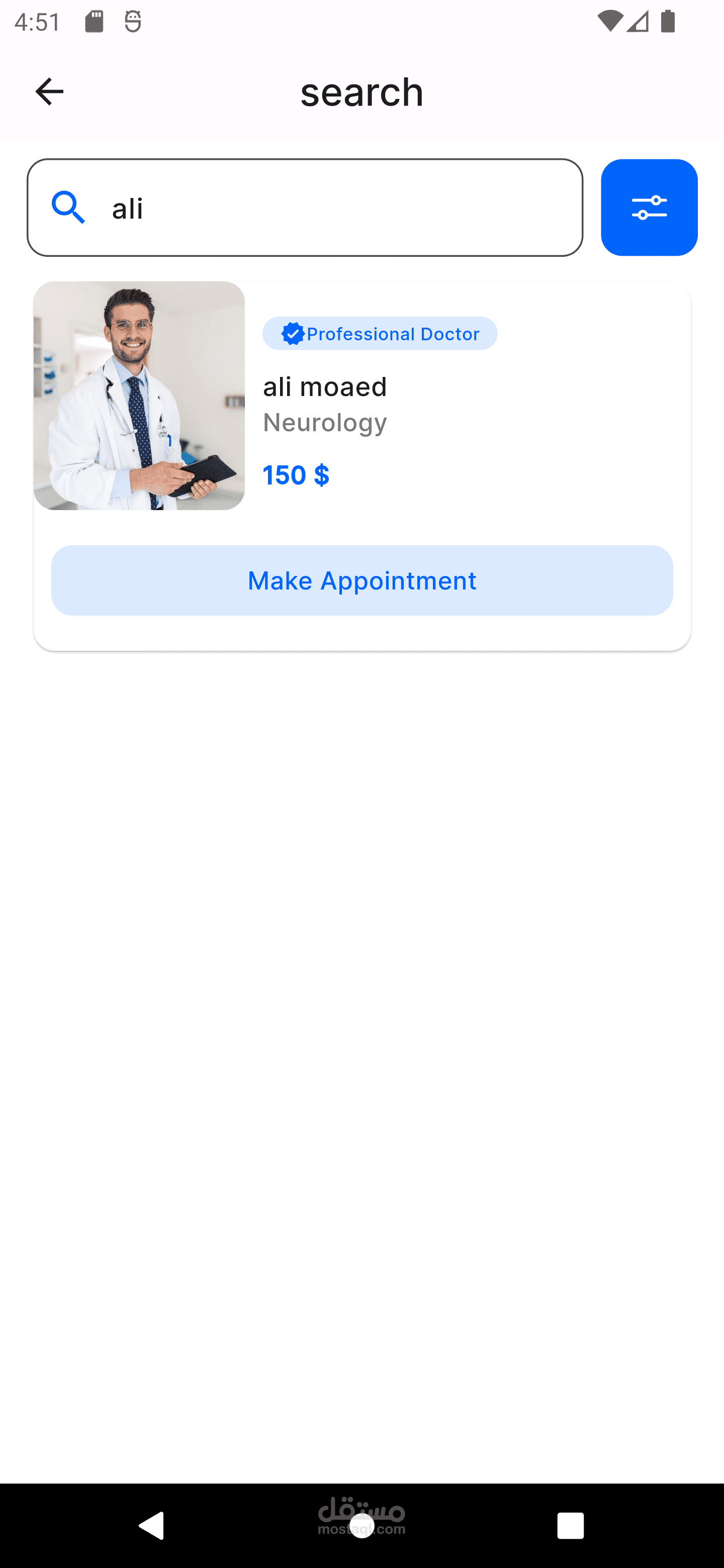Screen dimensions: 724x1568
Task: Make an appointment with ali moaed
Action: click(361, 580)
